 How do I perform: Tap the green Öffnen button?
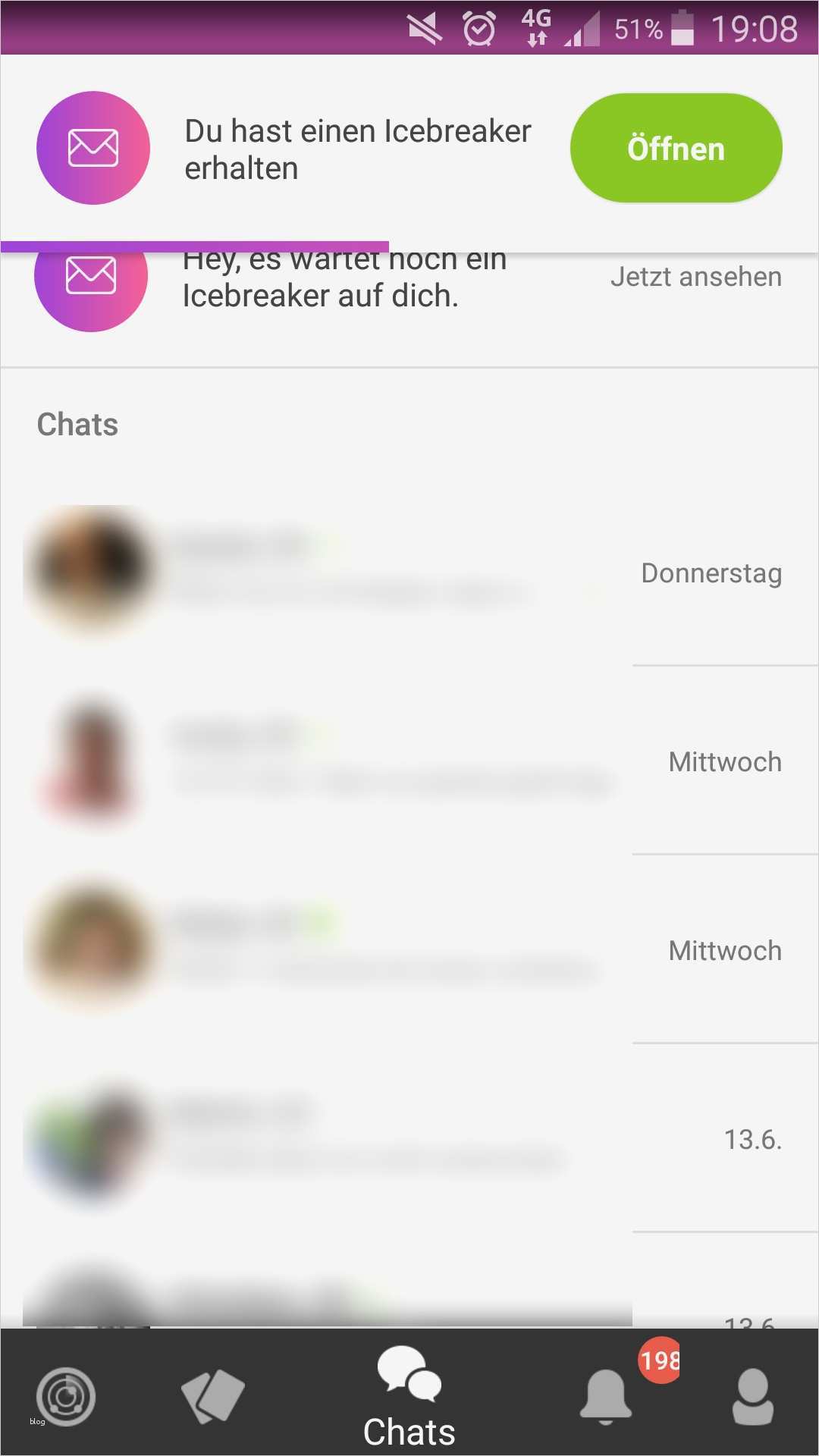676,149
